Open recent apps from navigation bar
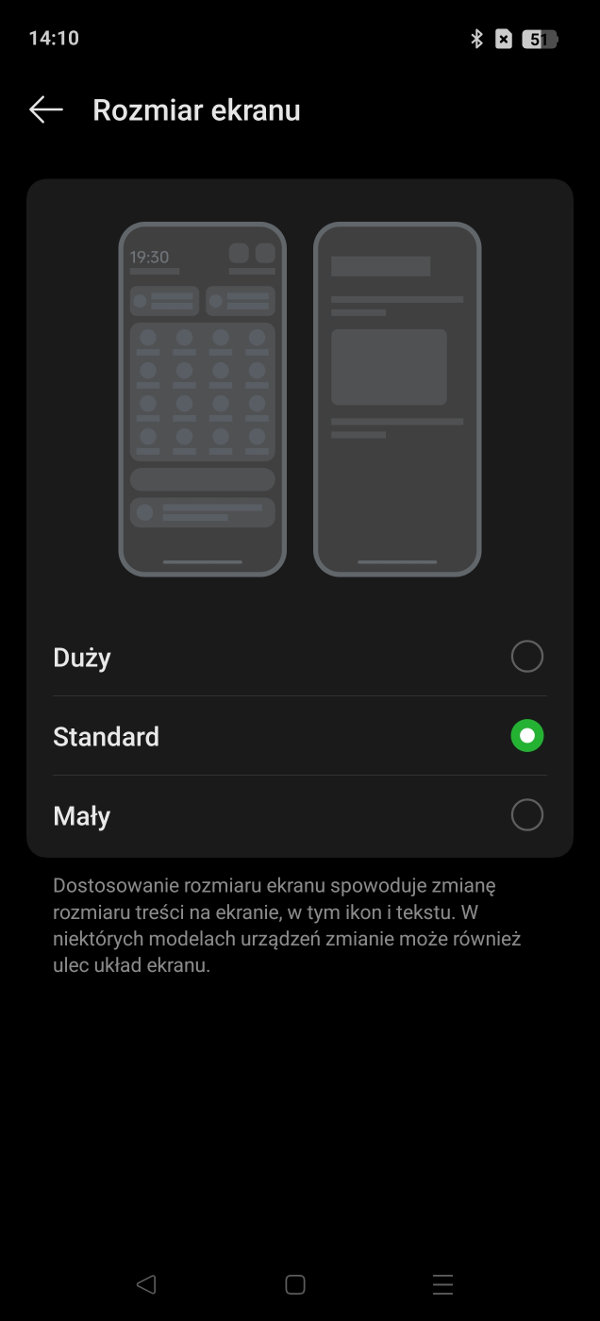The image size is (600, 1321). (443, 1285)
